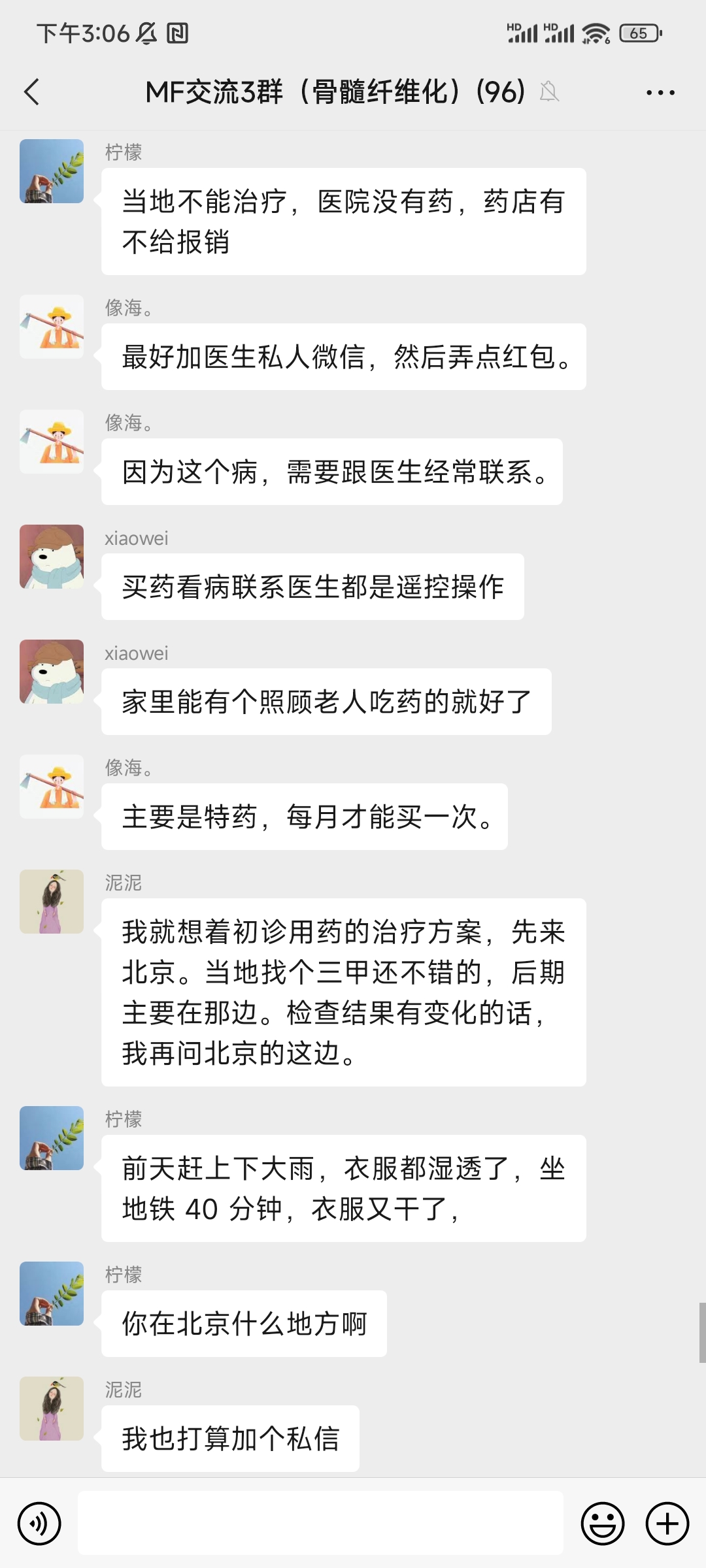The width and height of the screenshot is (706, 1568).
Task: Tap the message 你在北京什么地方啊
Action: 243,1324
